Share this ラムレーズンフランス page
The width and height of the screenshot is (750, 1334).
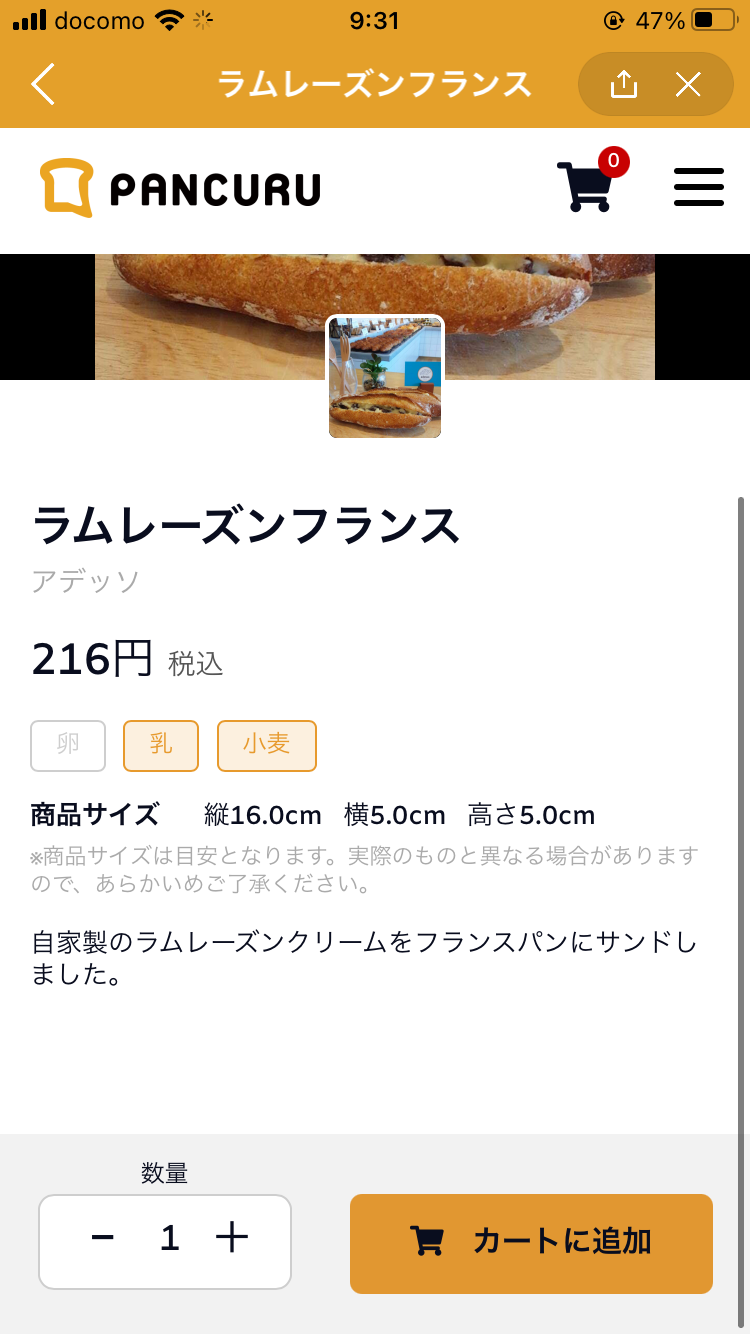[x=623, y=85]
